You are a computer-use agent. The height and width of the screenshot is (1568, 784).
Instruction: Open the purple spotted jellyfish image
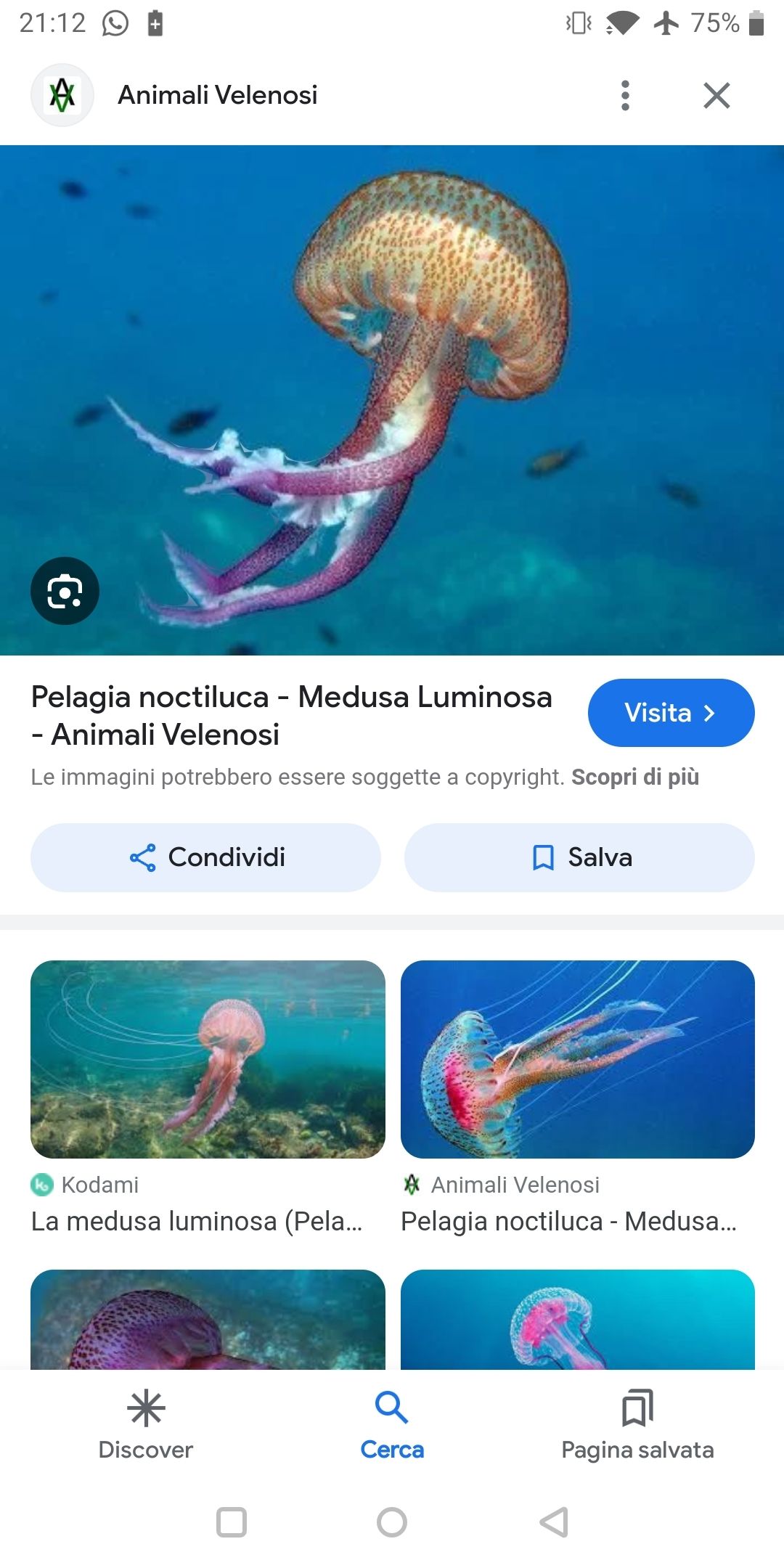[x=208, y=1320]
